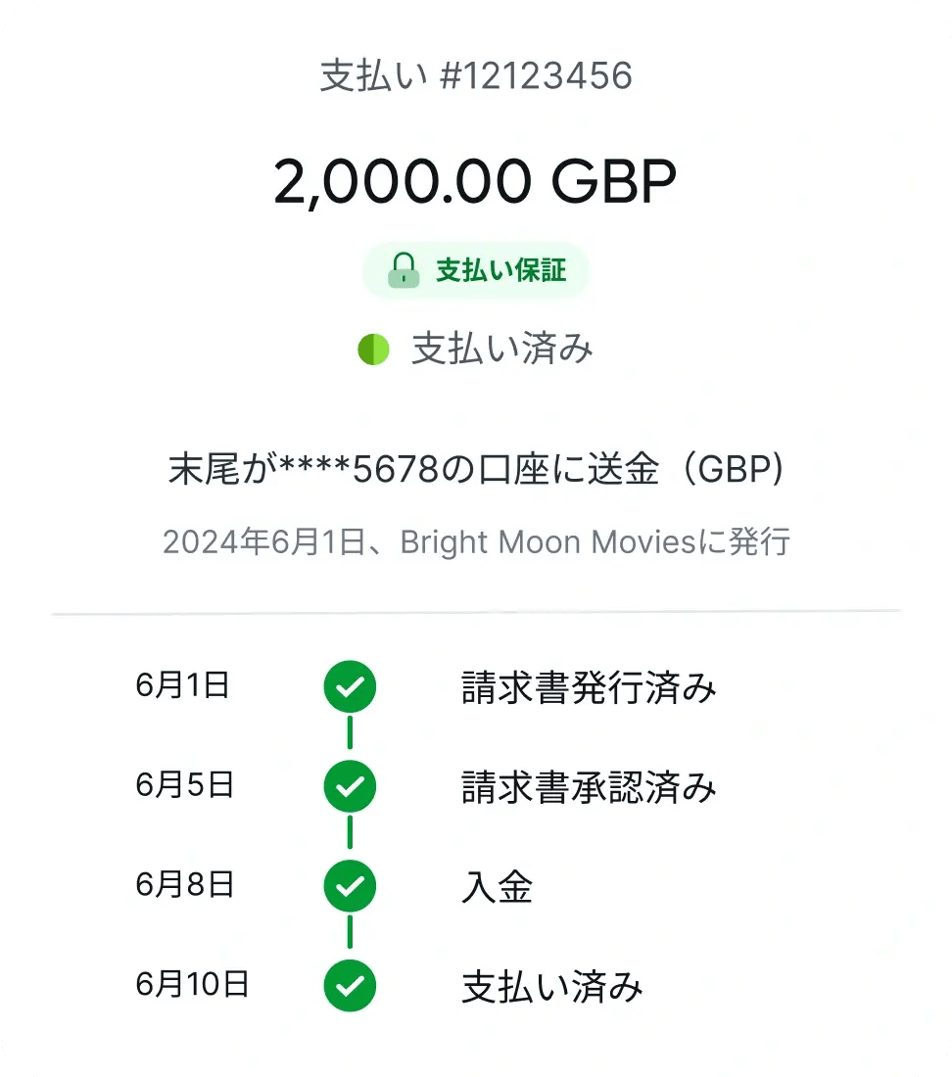Click the green checkmark next to 請求書発行済み

tap(349, 687)
